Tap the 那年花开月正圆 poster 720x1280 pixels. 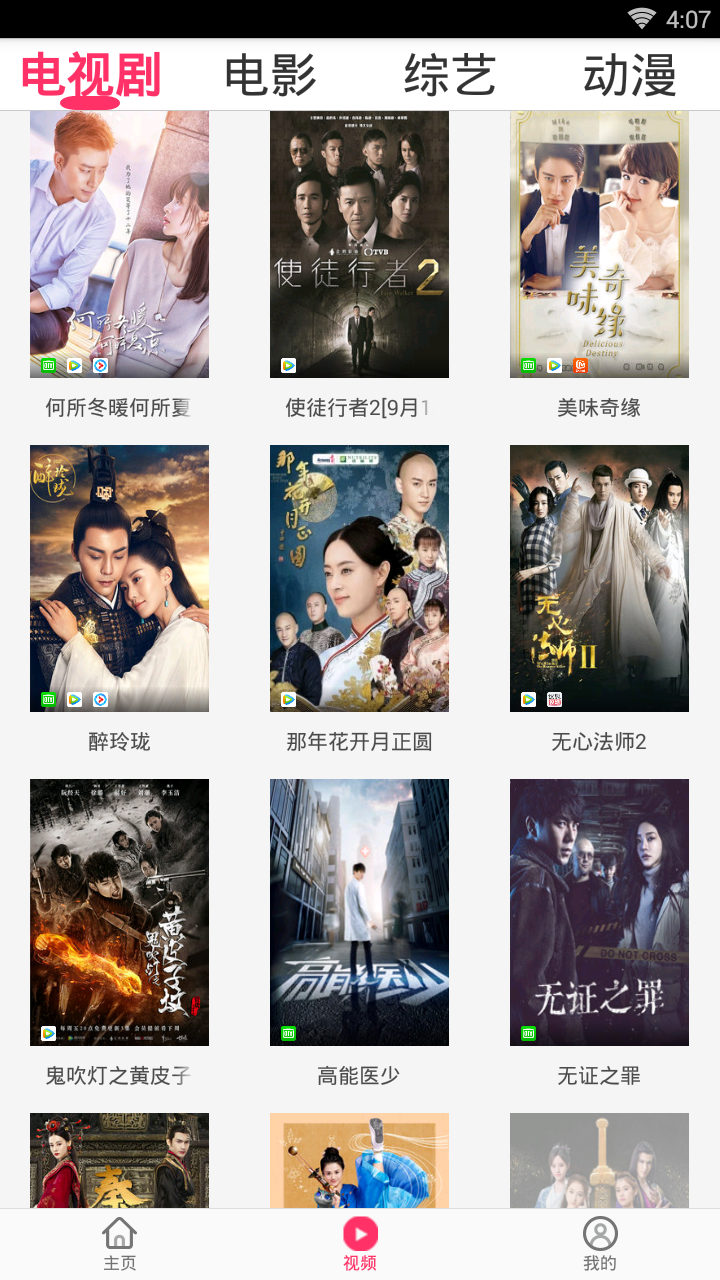[359, 578]
